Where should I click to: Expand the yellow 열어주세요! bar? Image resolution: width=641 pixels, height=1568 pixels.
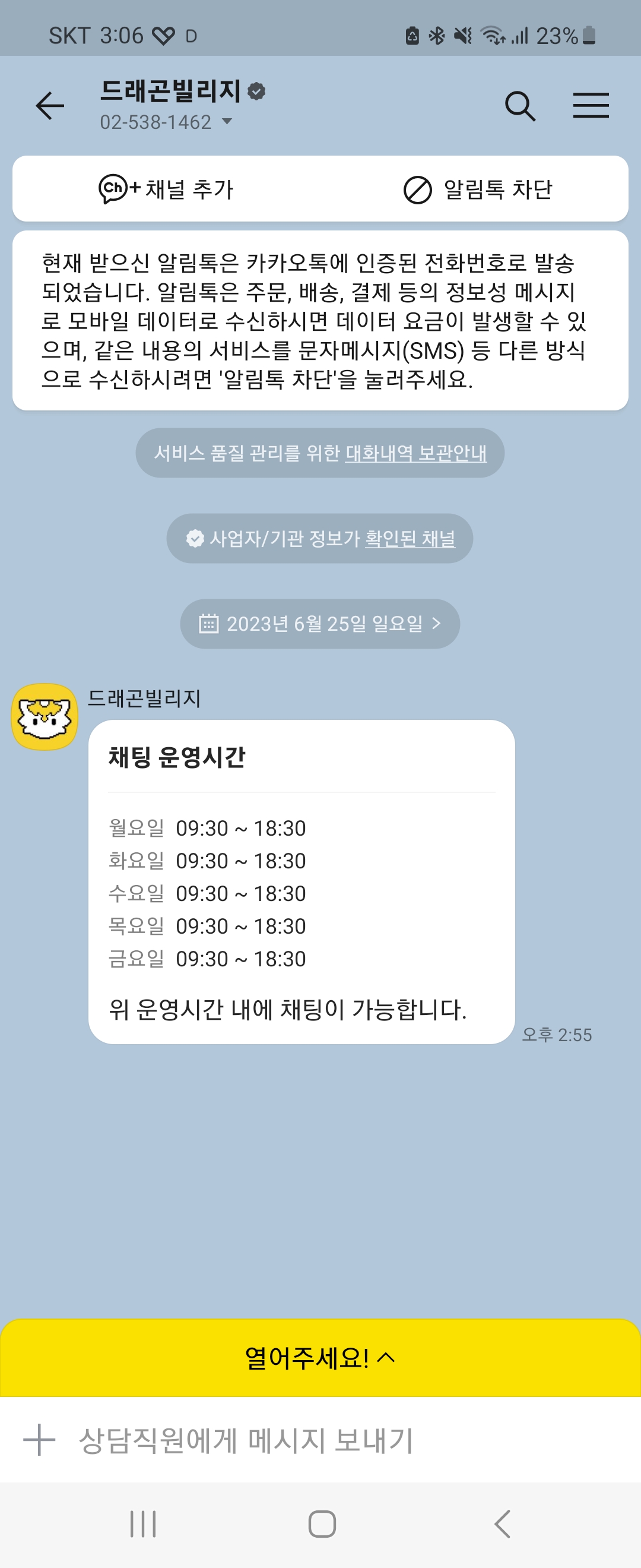(x=320, y=1357)
